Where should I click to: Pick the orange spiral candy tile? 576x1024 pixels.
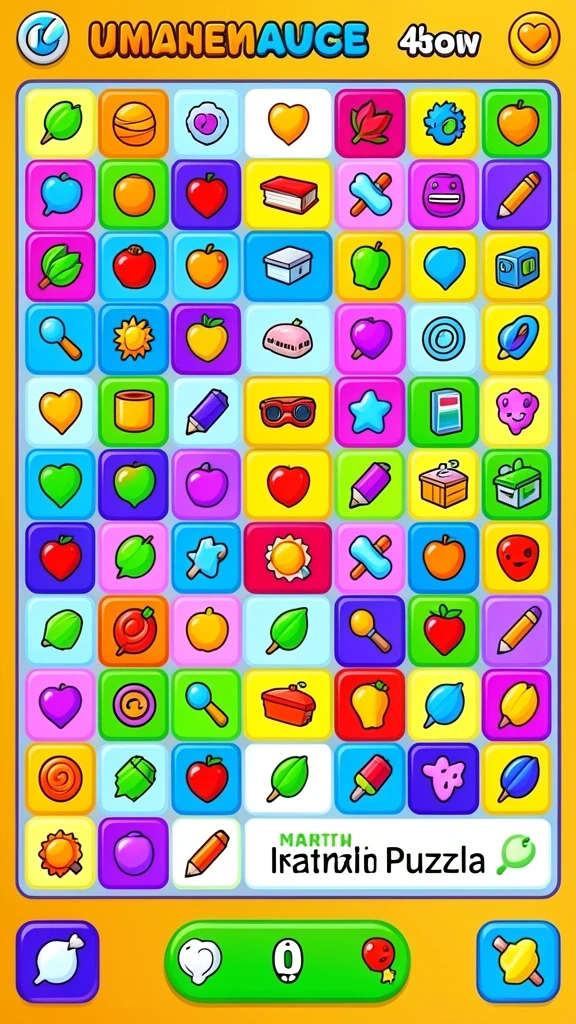pos(60,778)
